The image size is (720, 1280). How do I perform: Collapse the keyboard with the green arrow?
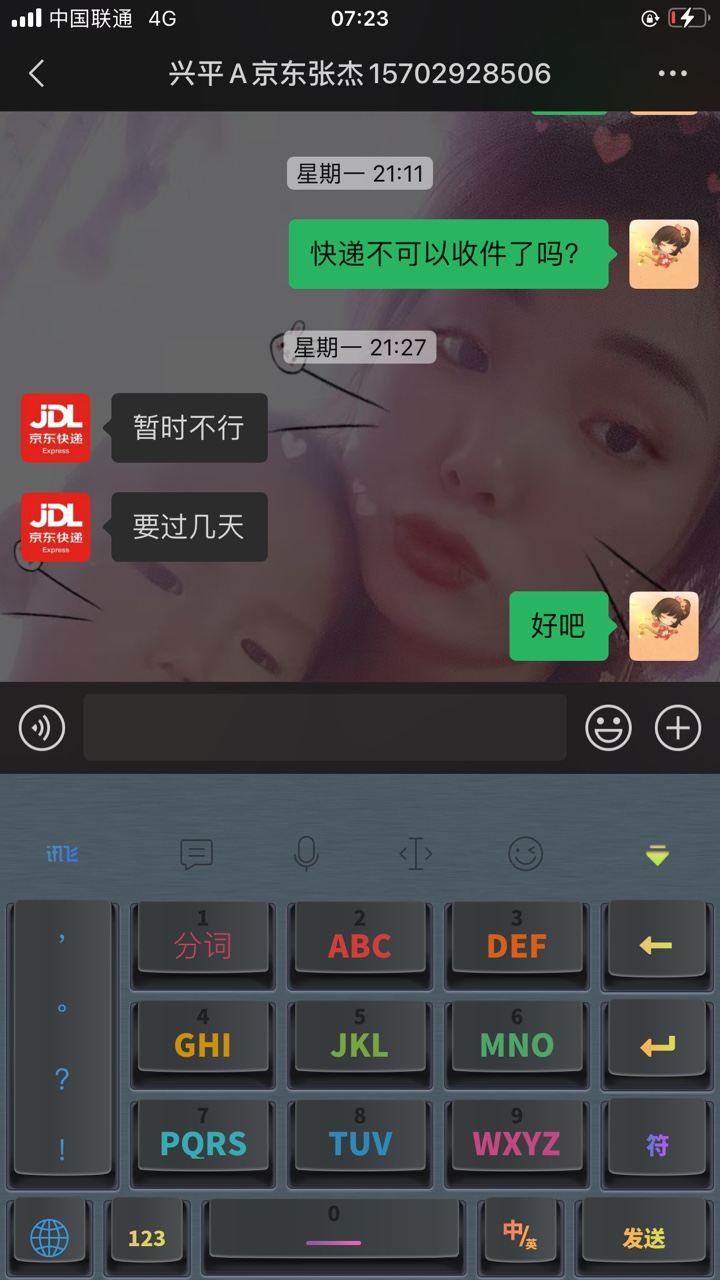point(657,854)
